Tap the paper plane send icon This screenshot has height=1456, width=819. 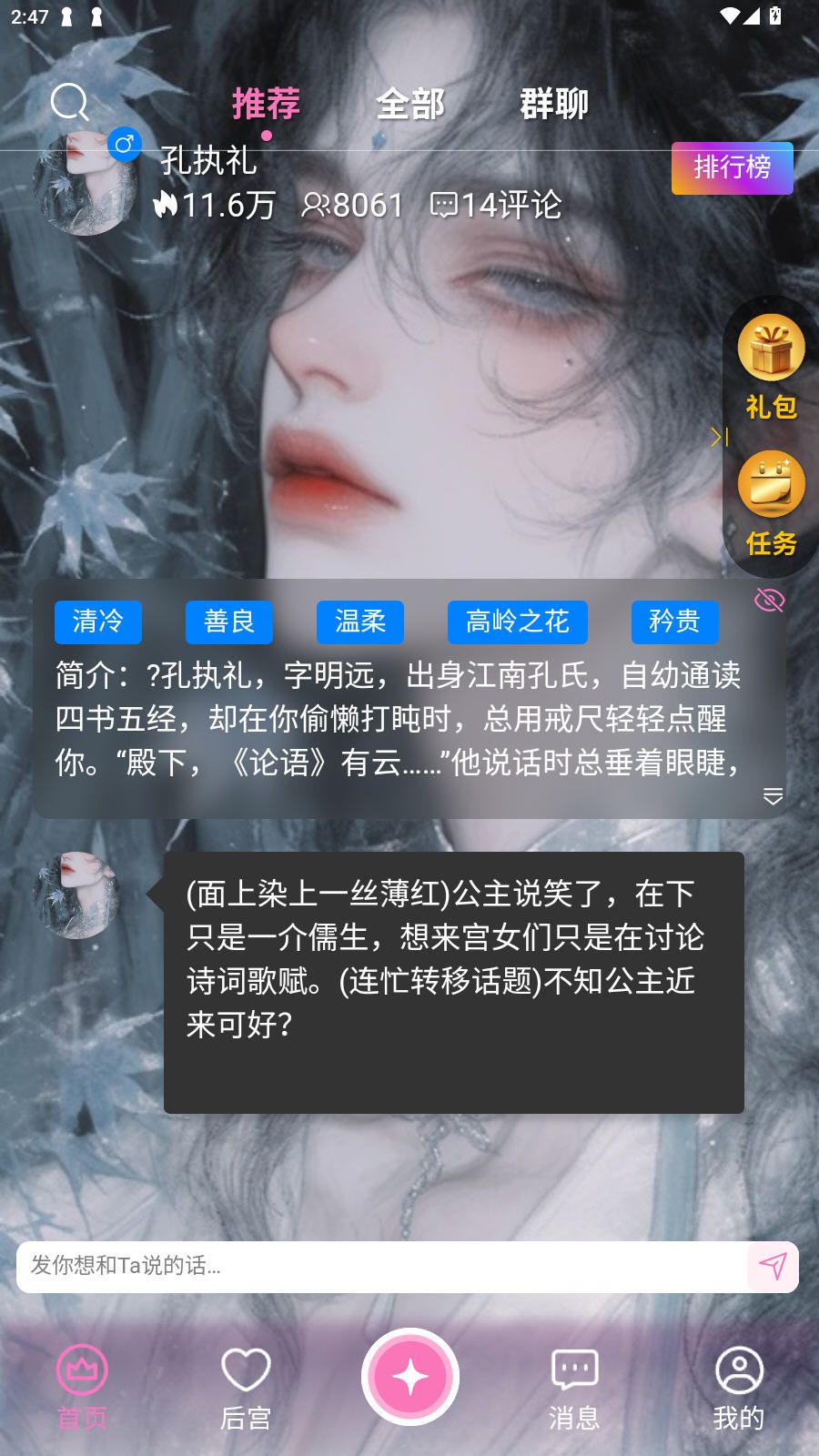[773, 1266]
